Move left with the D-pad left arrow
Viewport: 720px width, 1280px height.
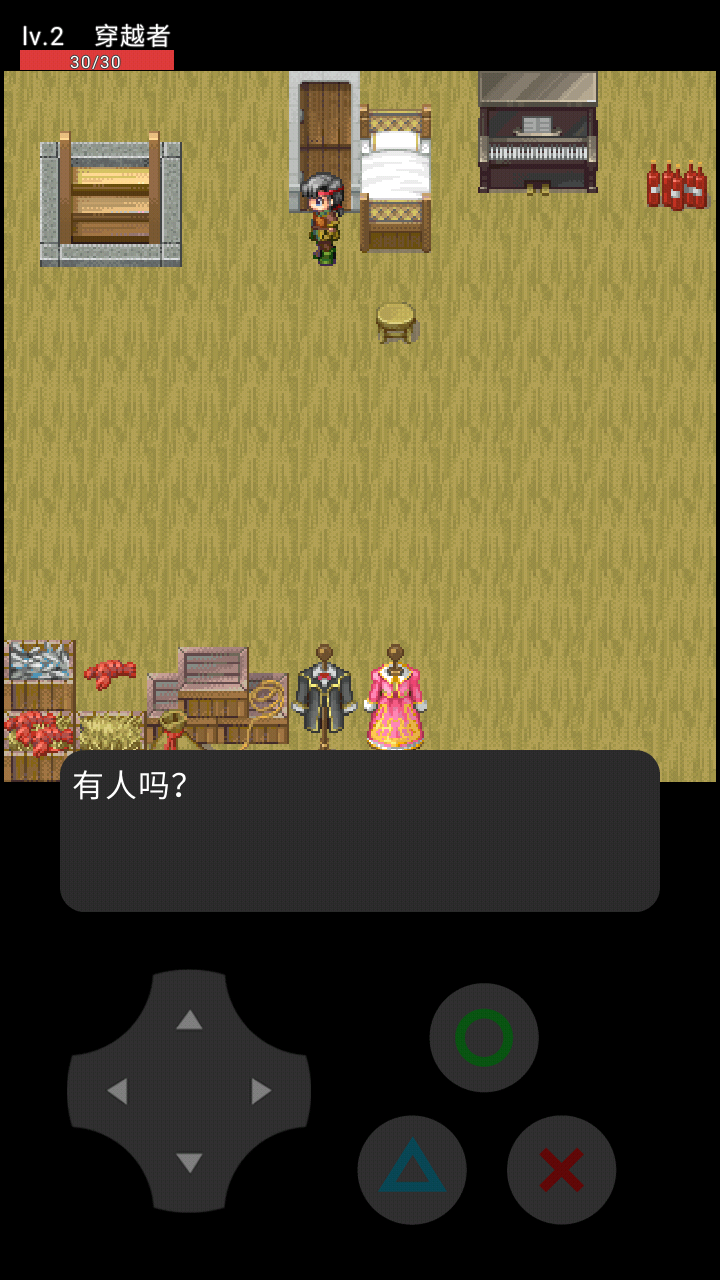point(117,1091)
